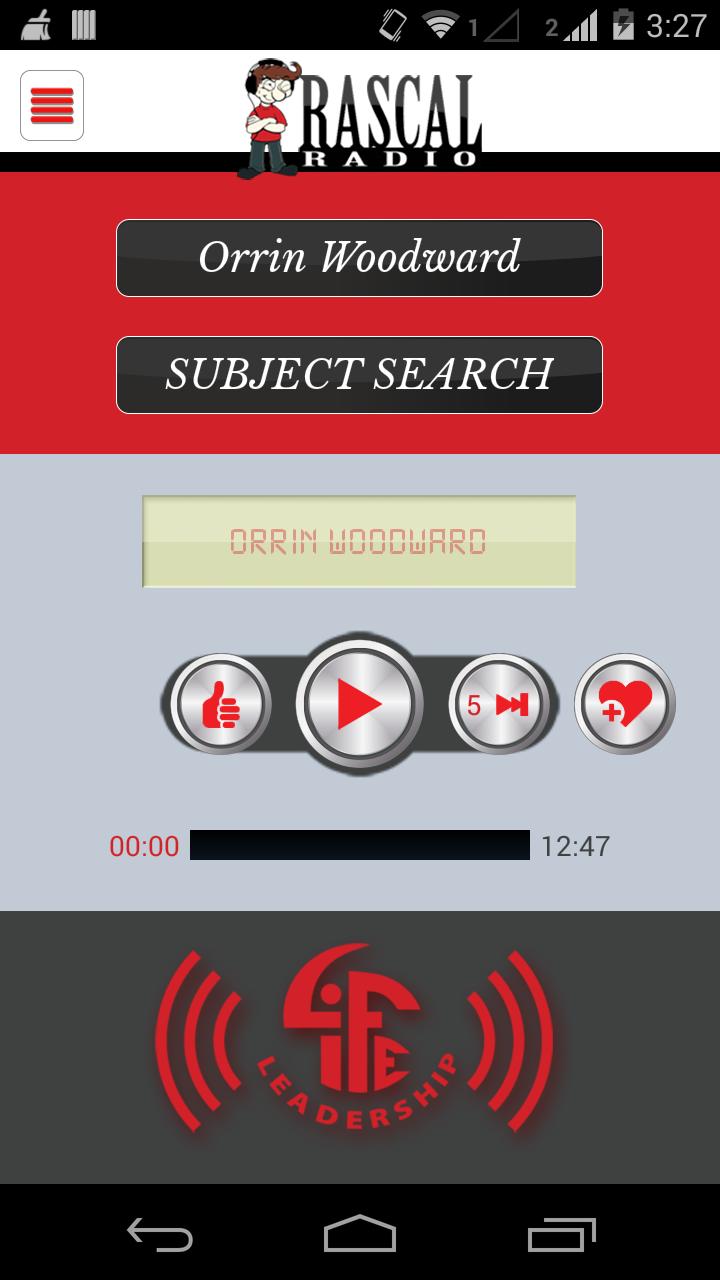
Task: Skip to the next track
Action: click(498, 705)
